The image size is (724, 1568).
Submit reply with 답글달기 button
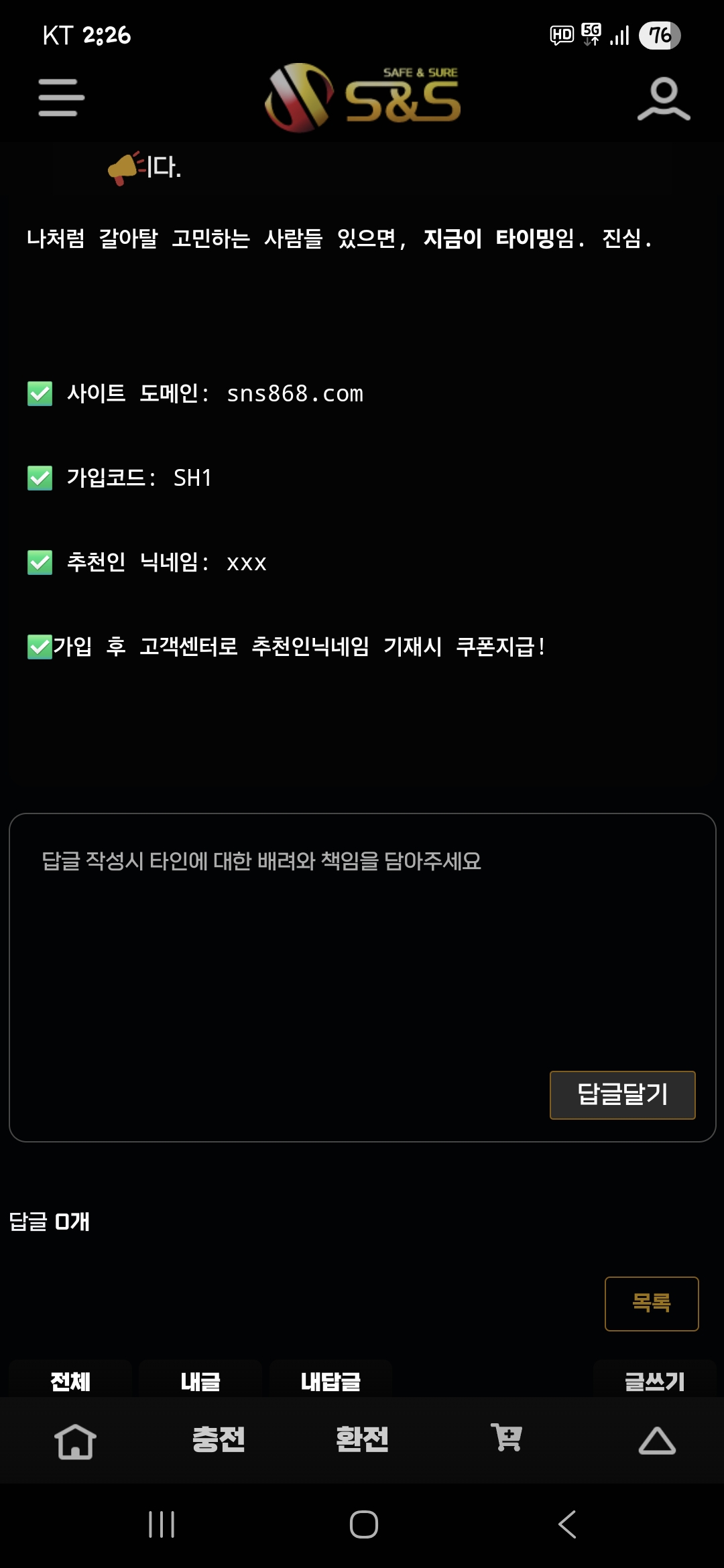(x=622, y=1095)
